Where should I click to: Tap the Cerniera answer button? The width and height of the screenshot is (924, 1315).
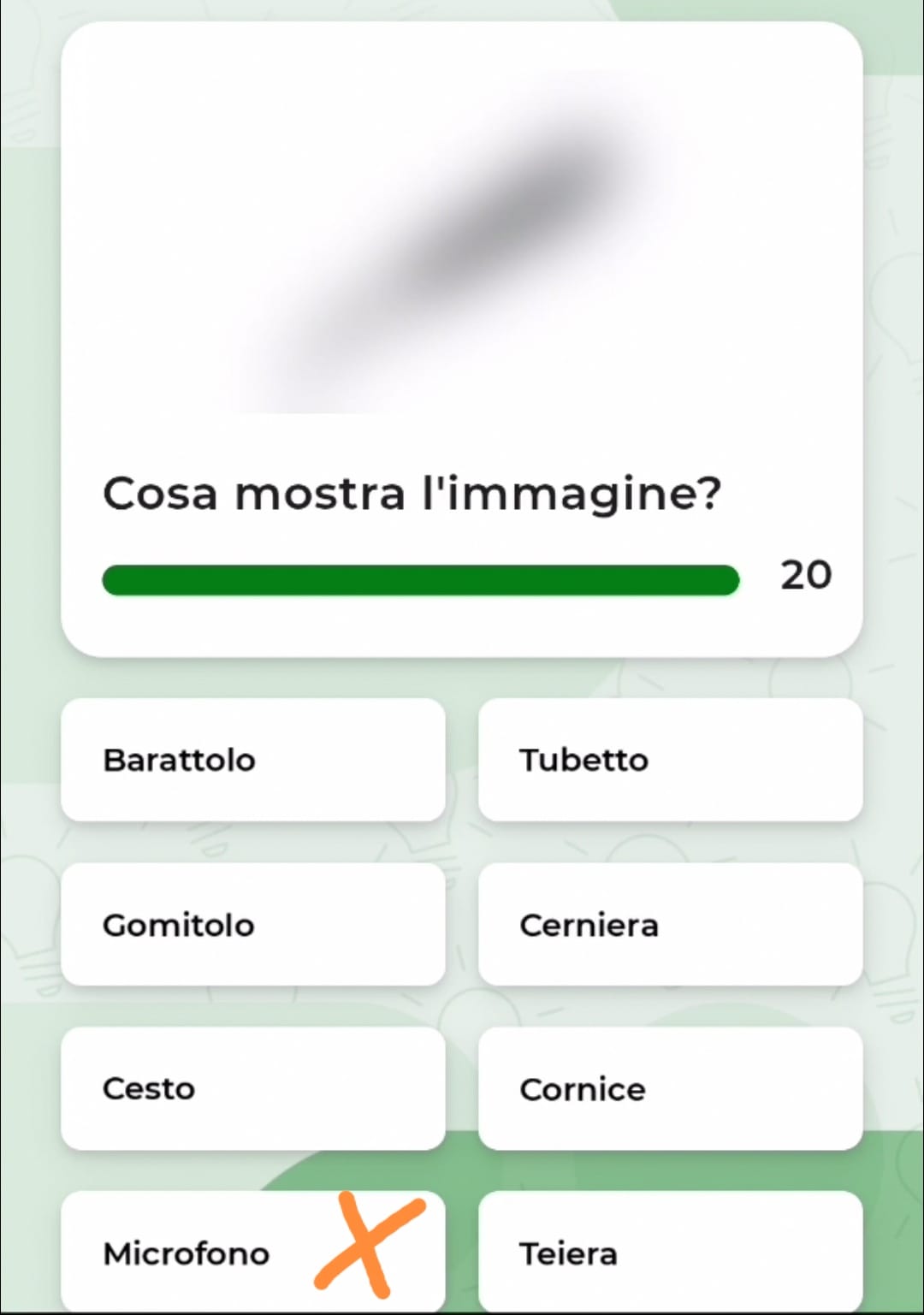tap(670, 925)
